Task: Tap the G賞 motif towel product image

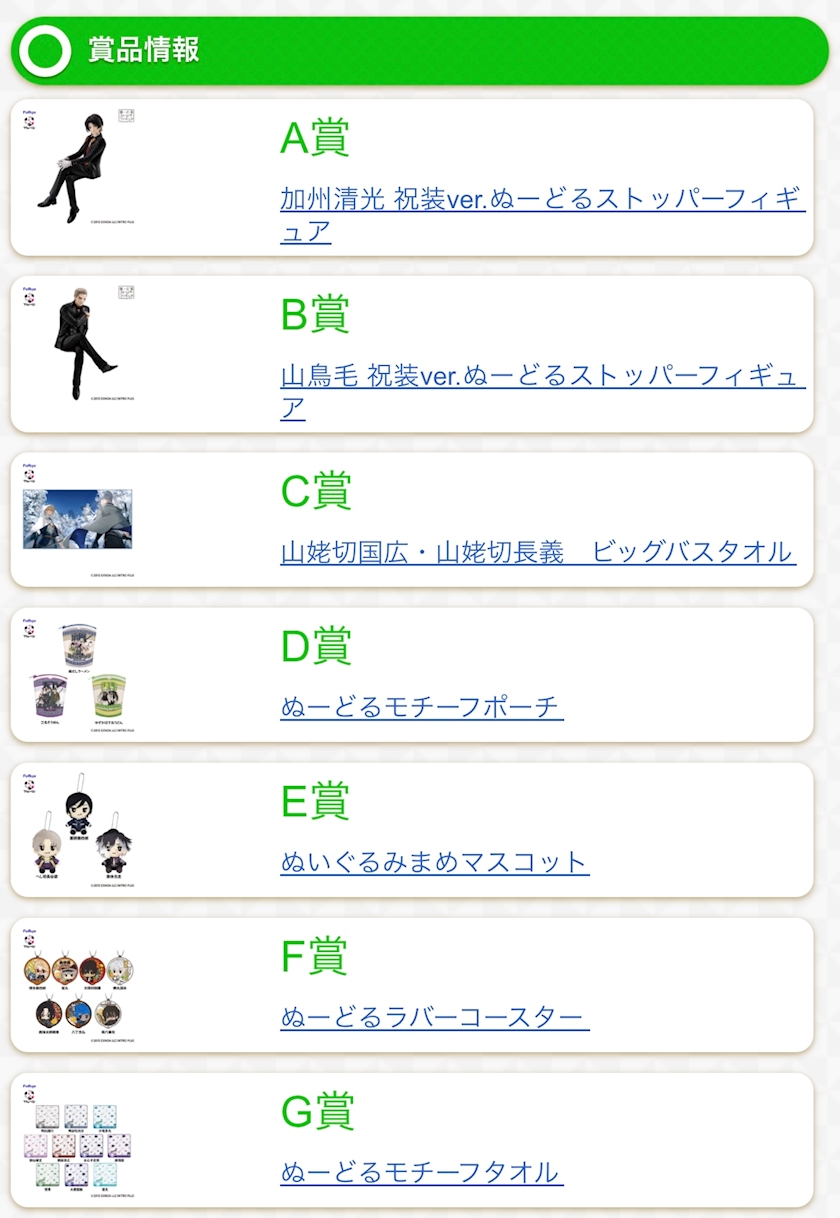Action: click(x=78, y=1140)
